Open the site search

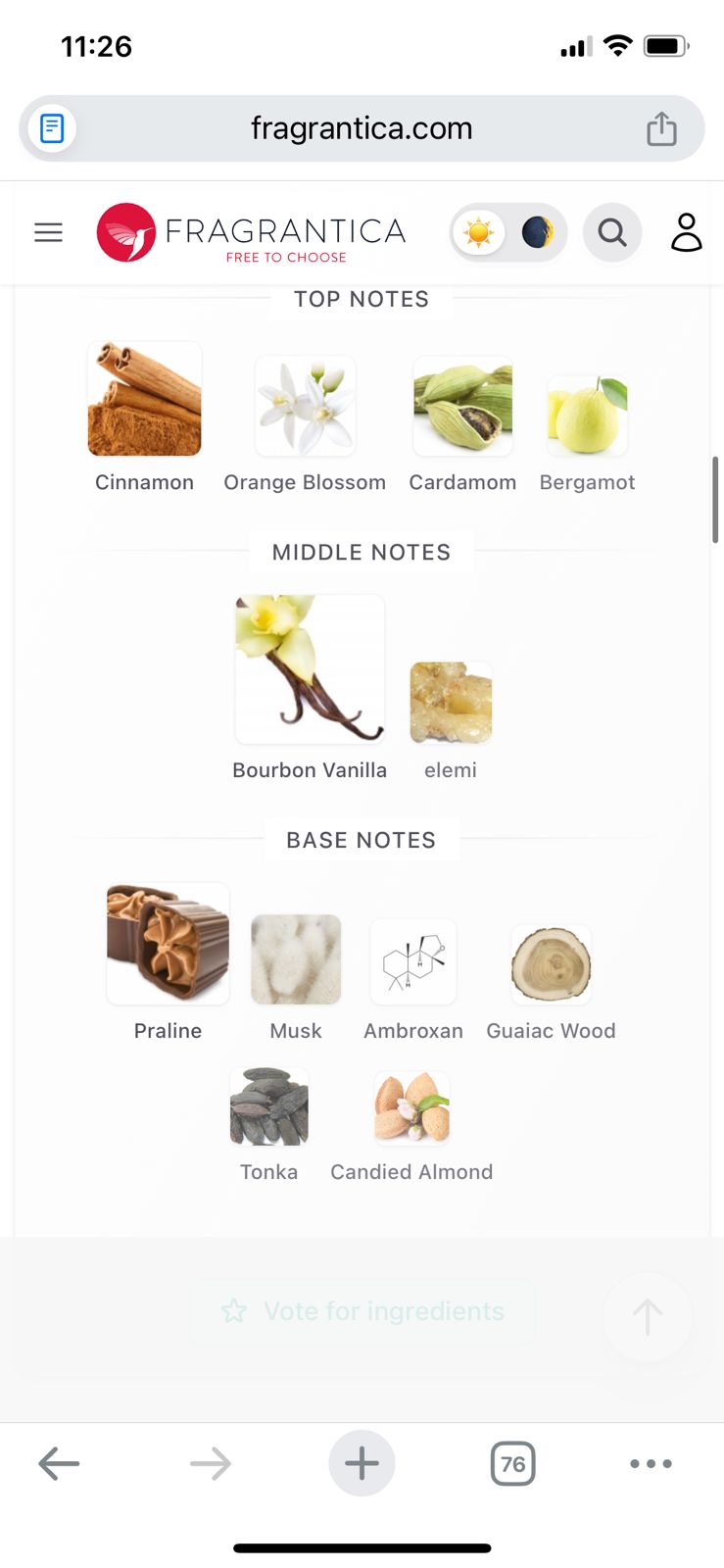click(x=612, y=232)
